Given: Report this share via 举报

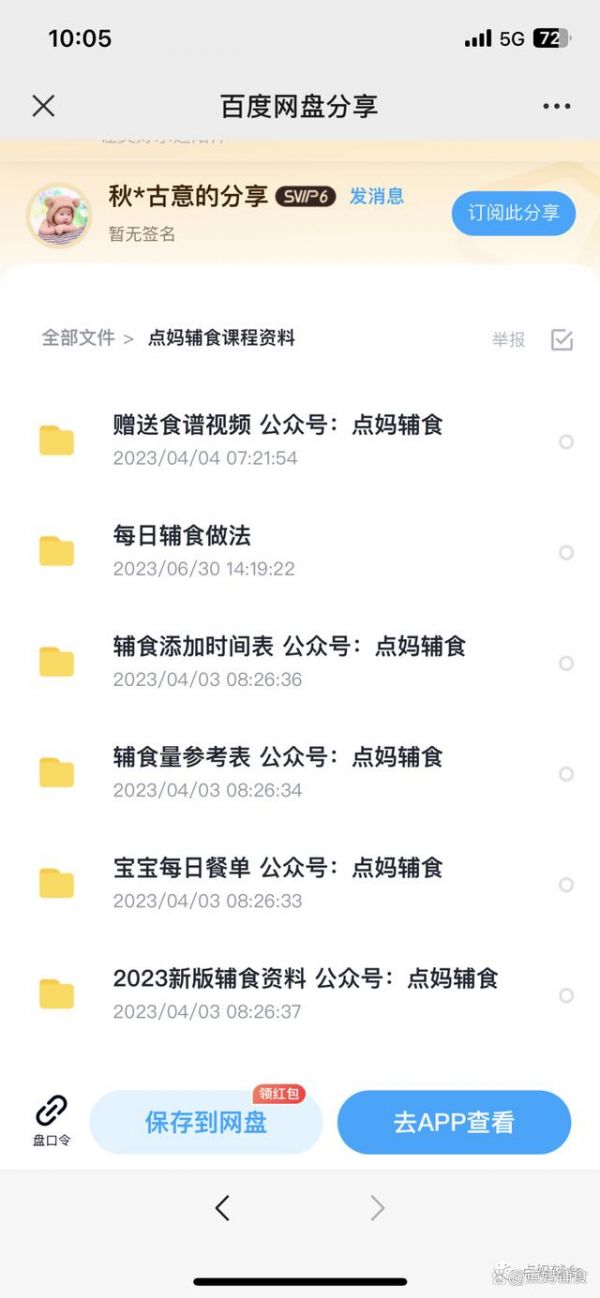Looking at the screenshot, I should 508,340.
